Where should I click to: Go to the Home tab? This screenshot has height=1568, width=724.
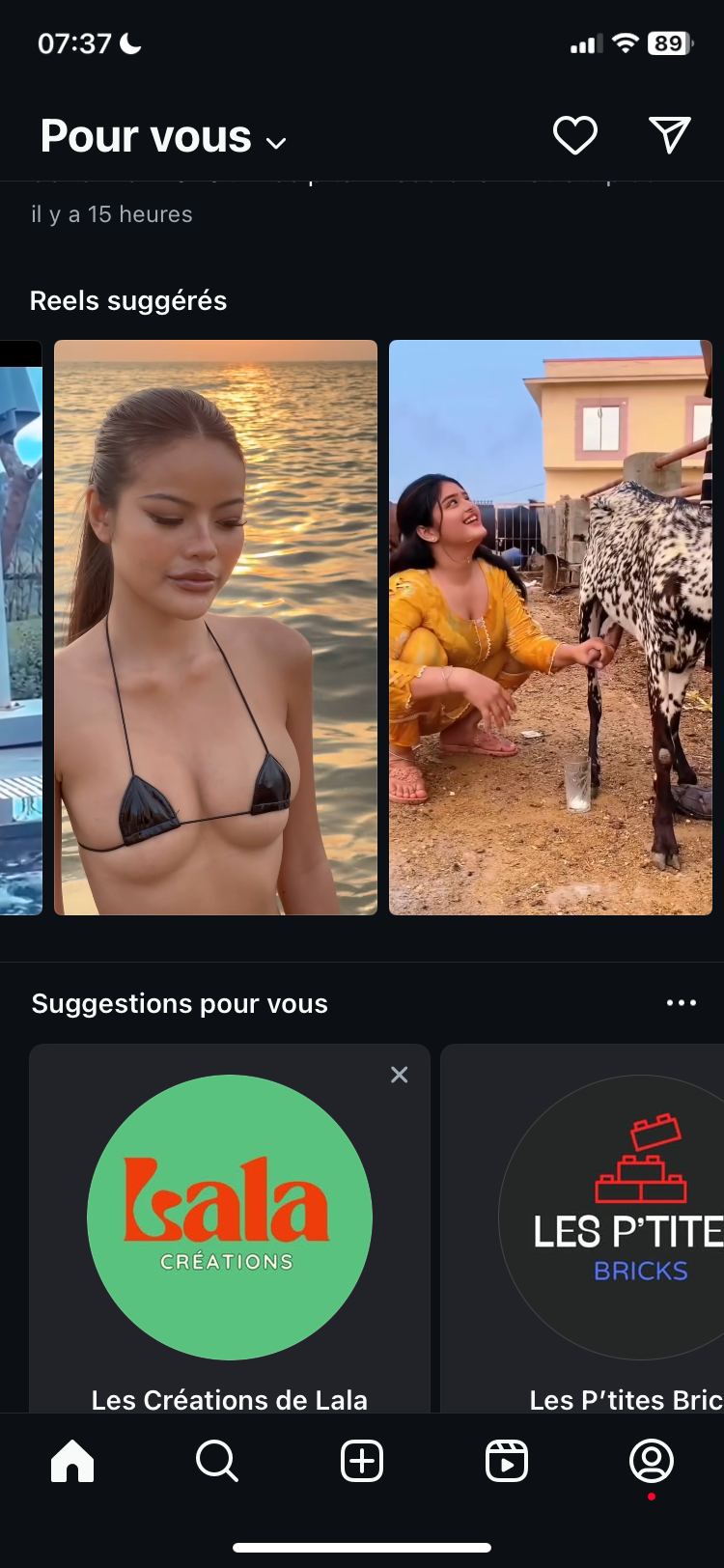coord(72,1461)
